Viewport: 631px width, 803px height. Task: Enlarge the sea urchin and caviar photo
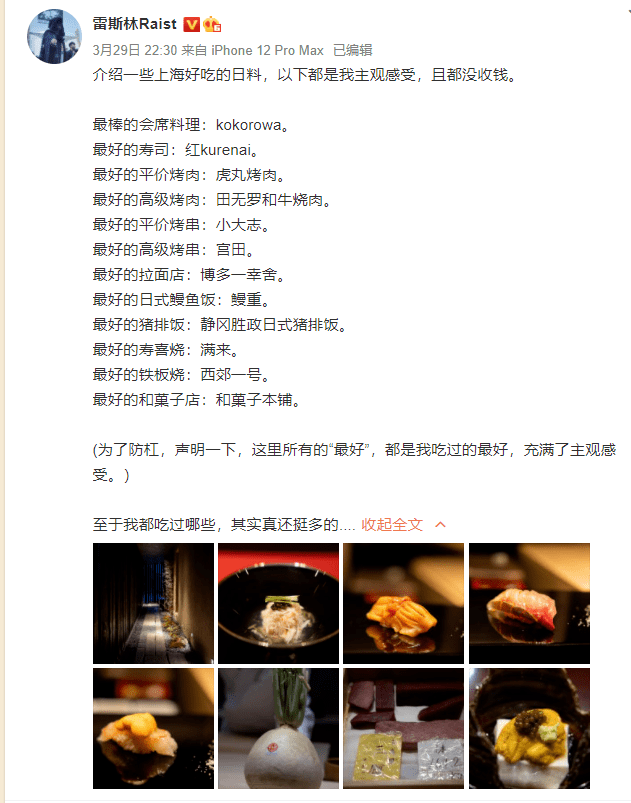529,728
